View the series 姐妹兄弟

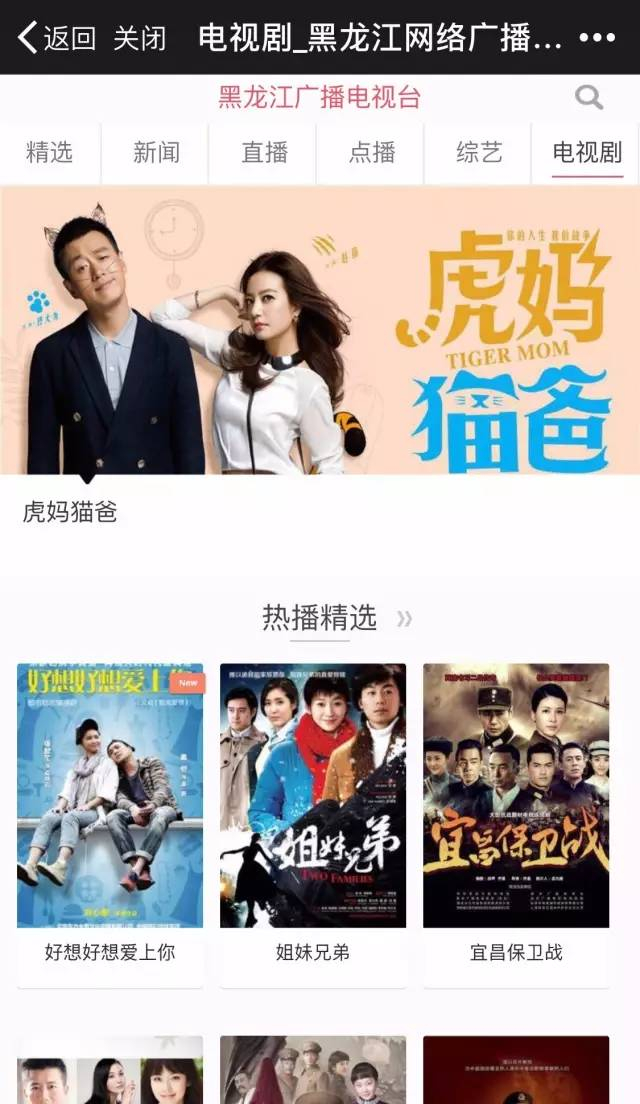tap(313, 795)
